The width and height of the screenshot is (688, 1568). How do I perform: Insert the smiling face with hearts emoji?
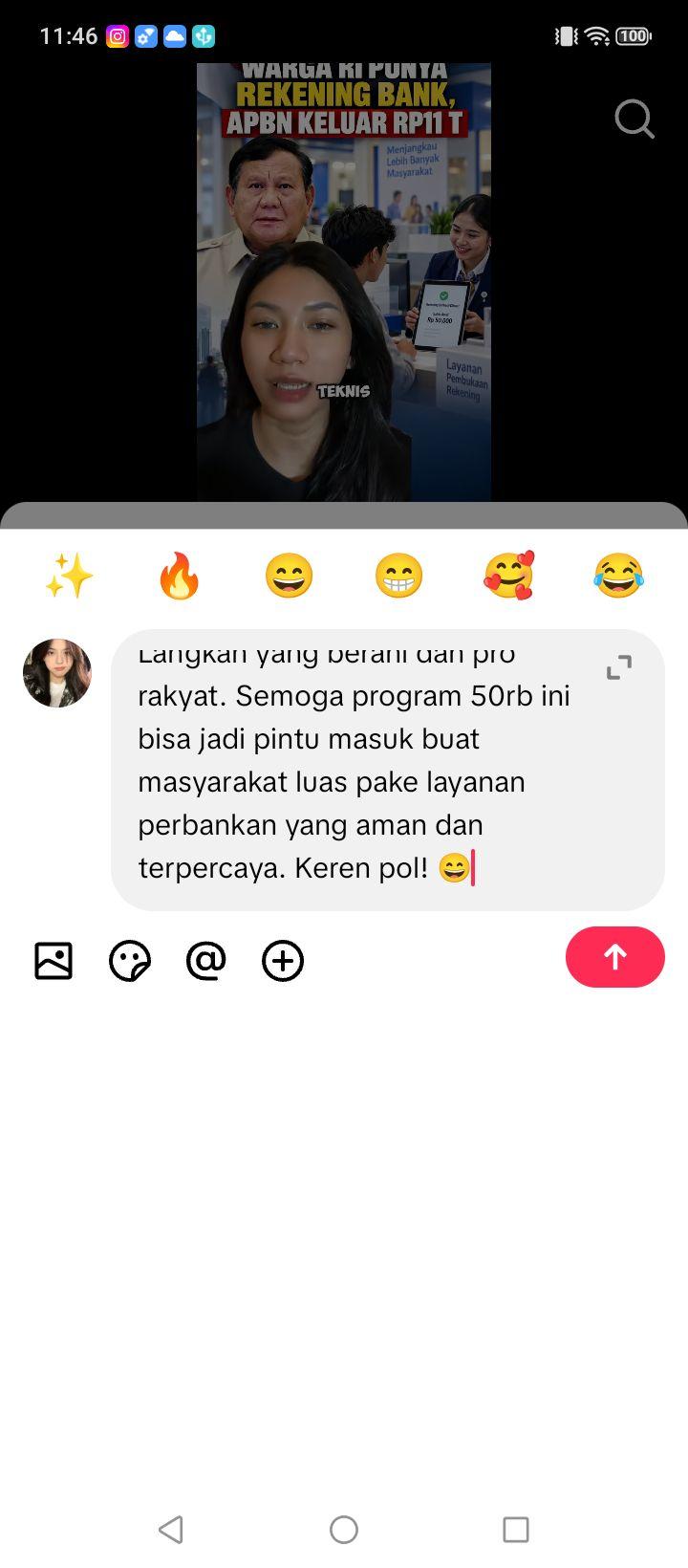coord(508,576)
